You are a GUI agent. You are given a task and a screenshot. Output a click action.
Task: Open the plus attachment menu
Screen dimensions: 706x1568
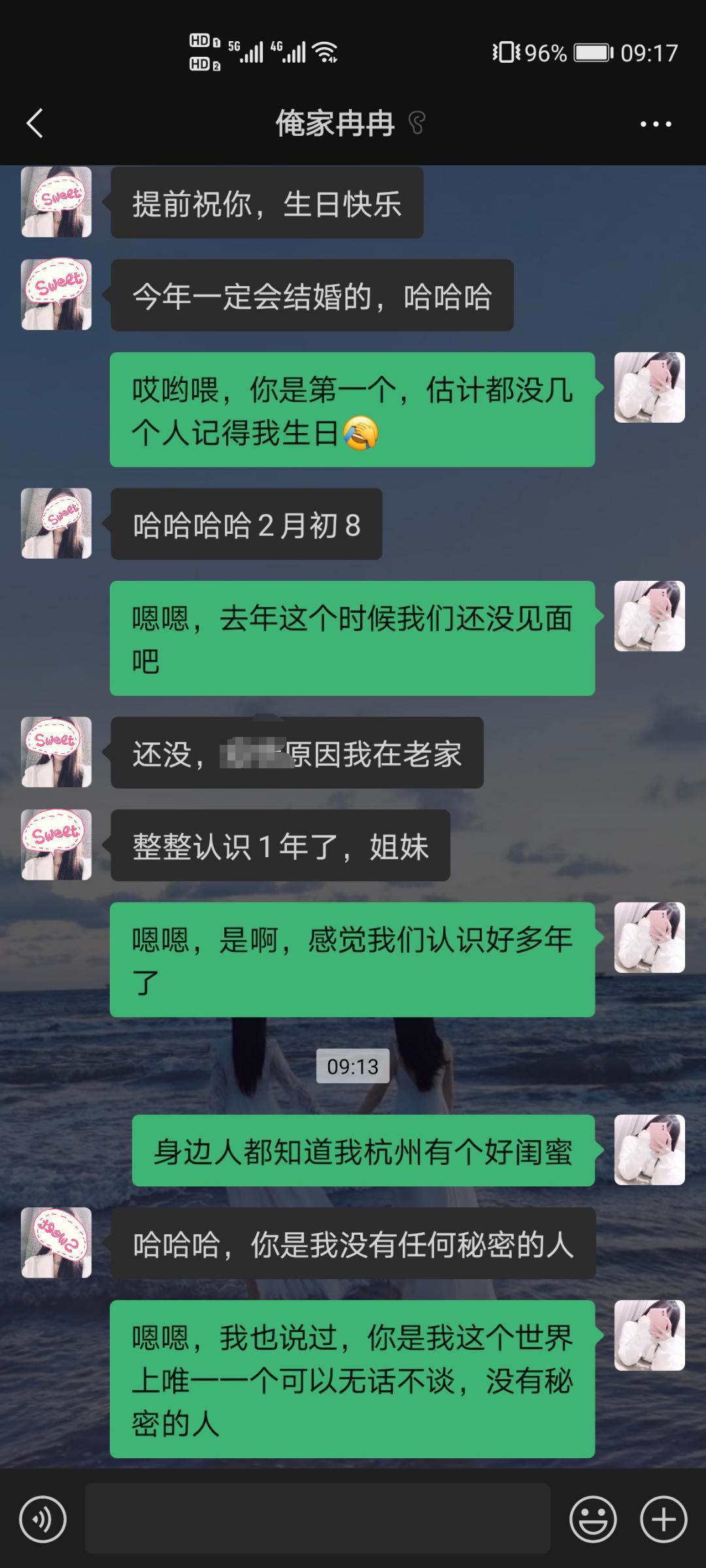click(663, 1520)
